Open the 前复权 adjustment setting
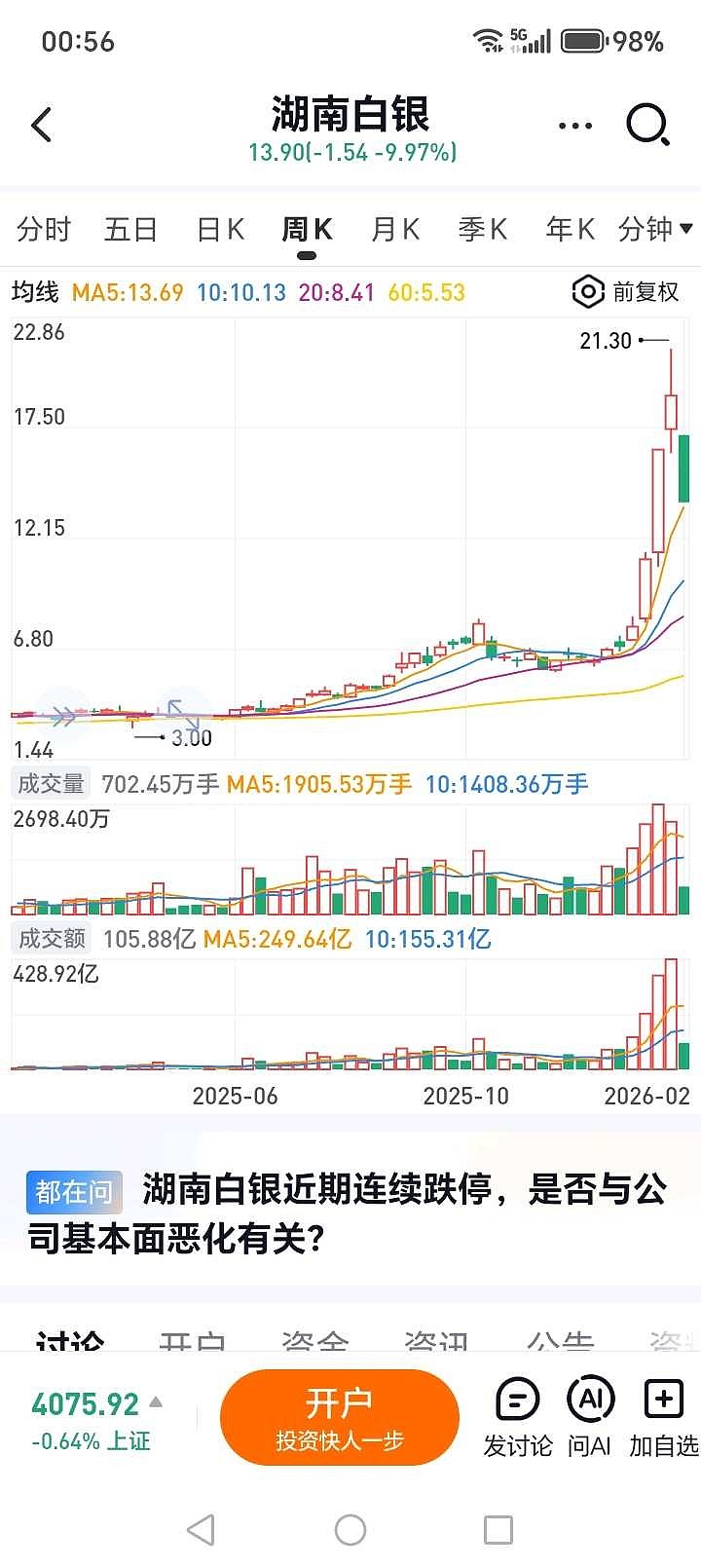 (626, 291)
